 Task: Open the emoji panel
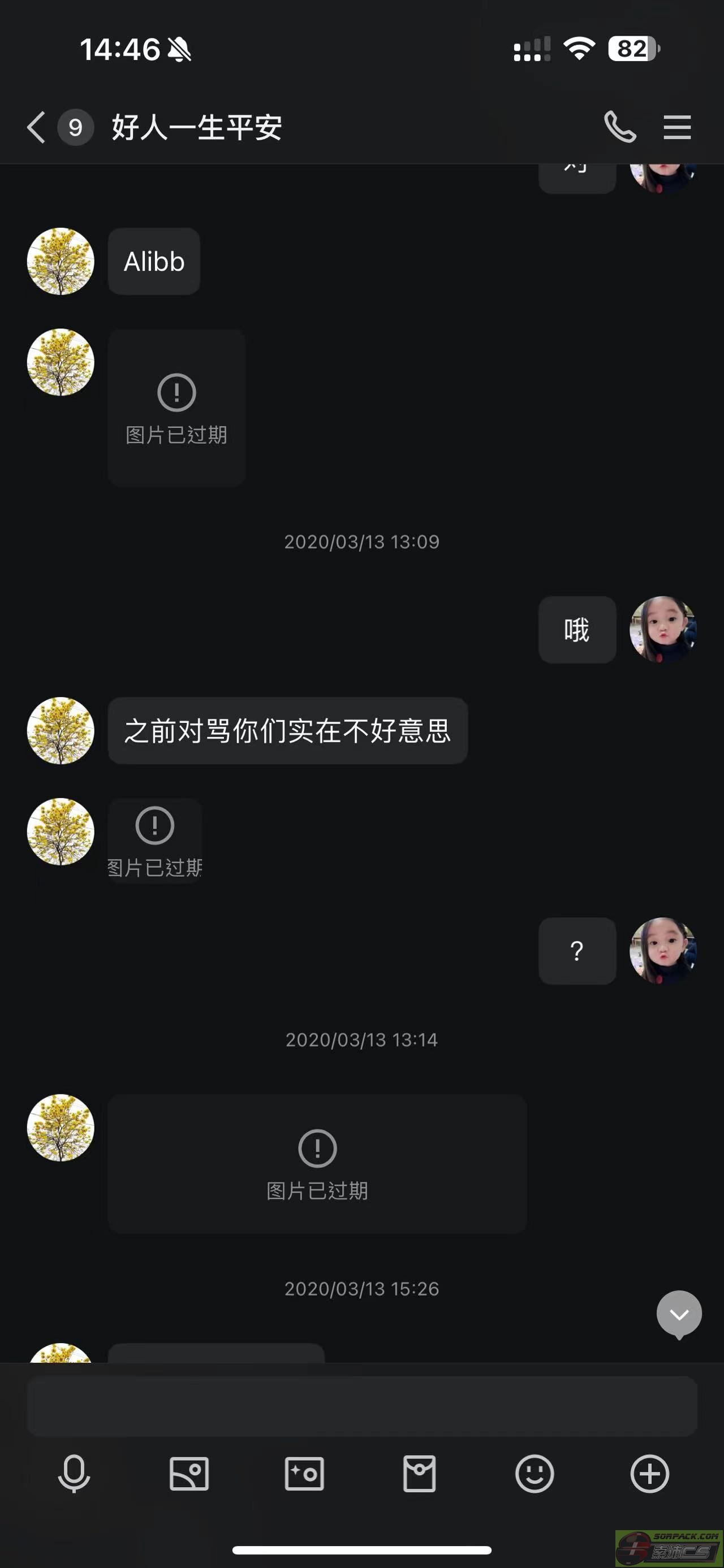(534, 1474)
